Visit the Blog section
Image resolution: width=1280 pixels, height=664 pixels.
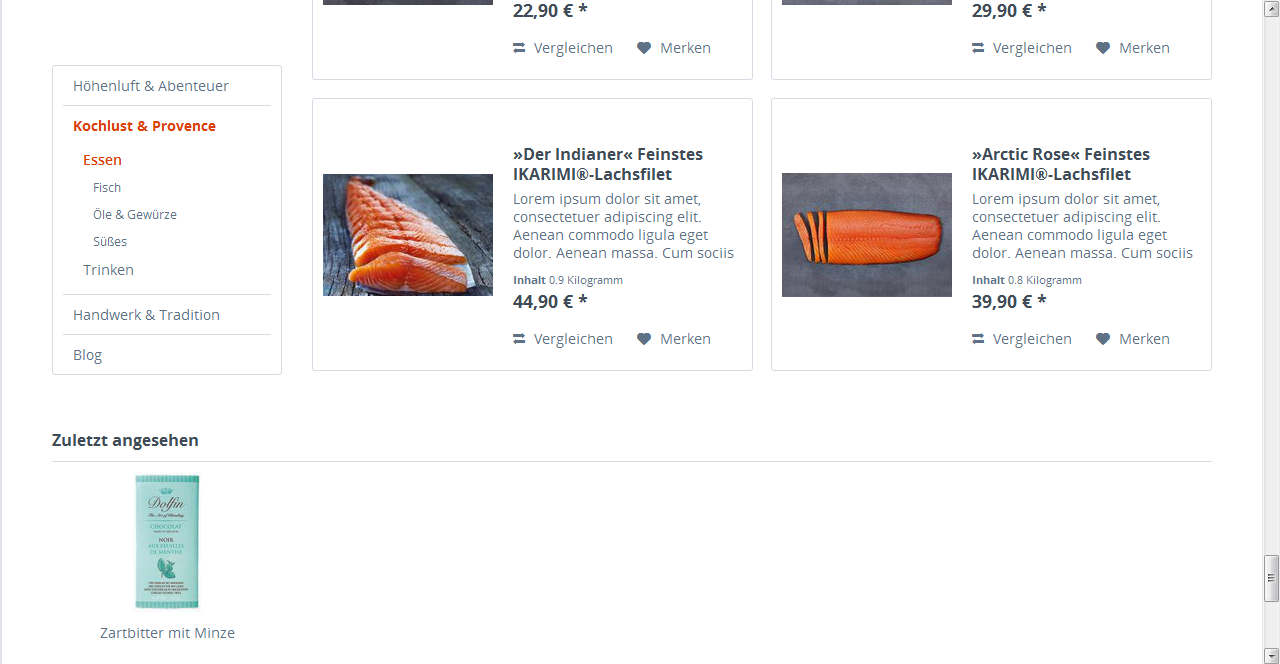coord(87,355)
